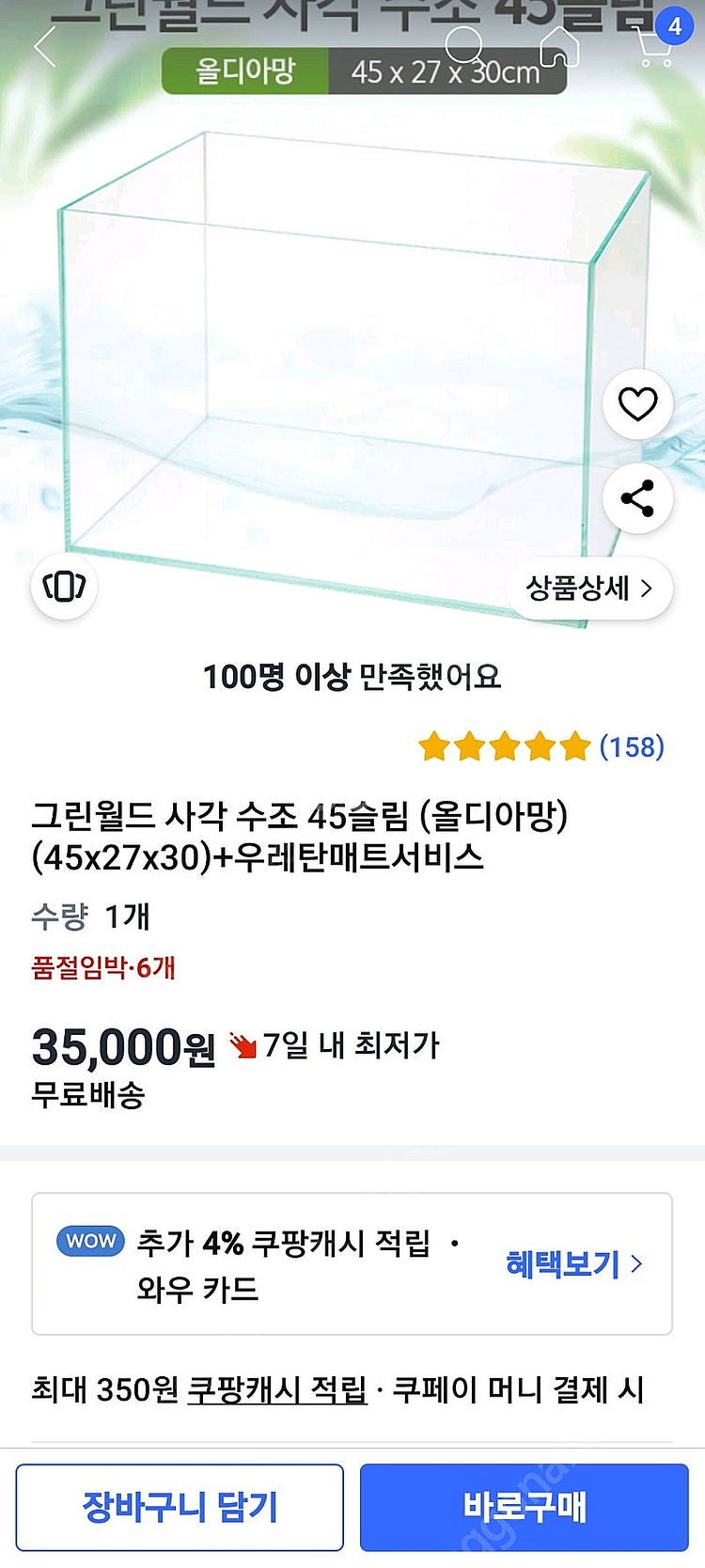This screenshot has height=1568, width=705.
Task: Open the shopping cart with 4 items
Action: (656, 43)
